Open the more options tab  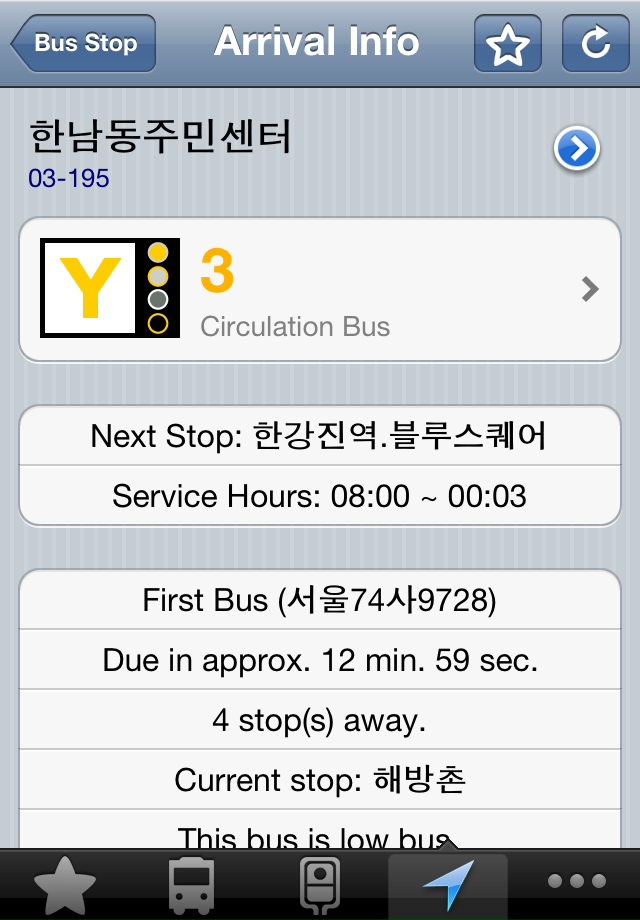[576, 882]
